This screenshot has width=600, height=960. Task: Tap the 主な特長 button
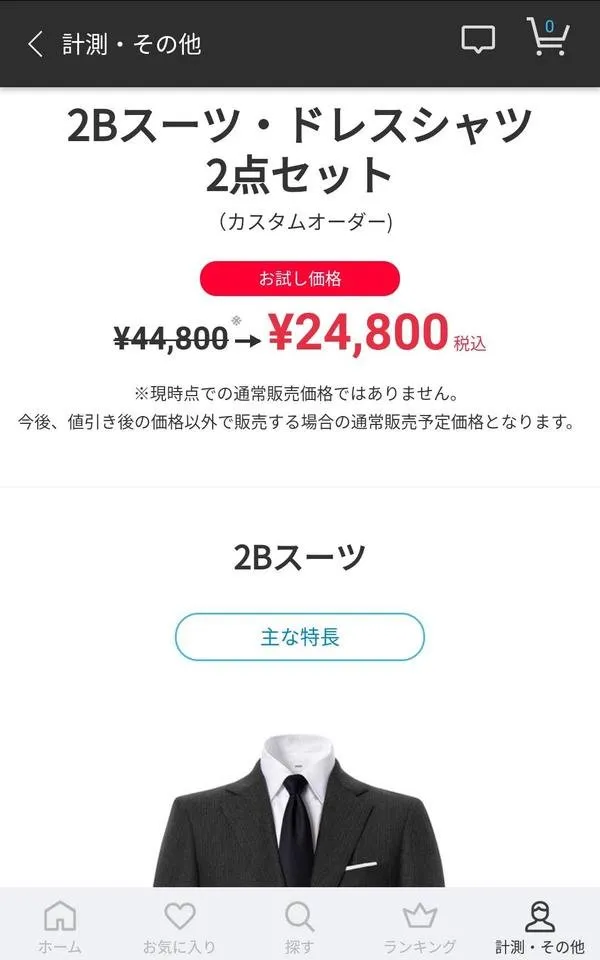click(x=300, y=637)
